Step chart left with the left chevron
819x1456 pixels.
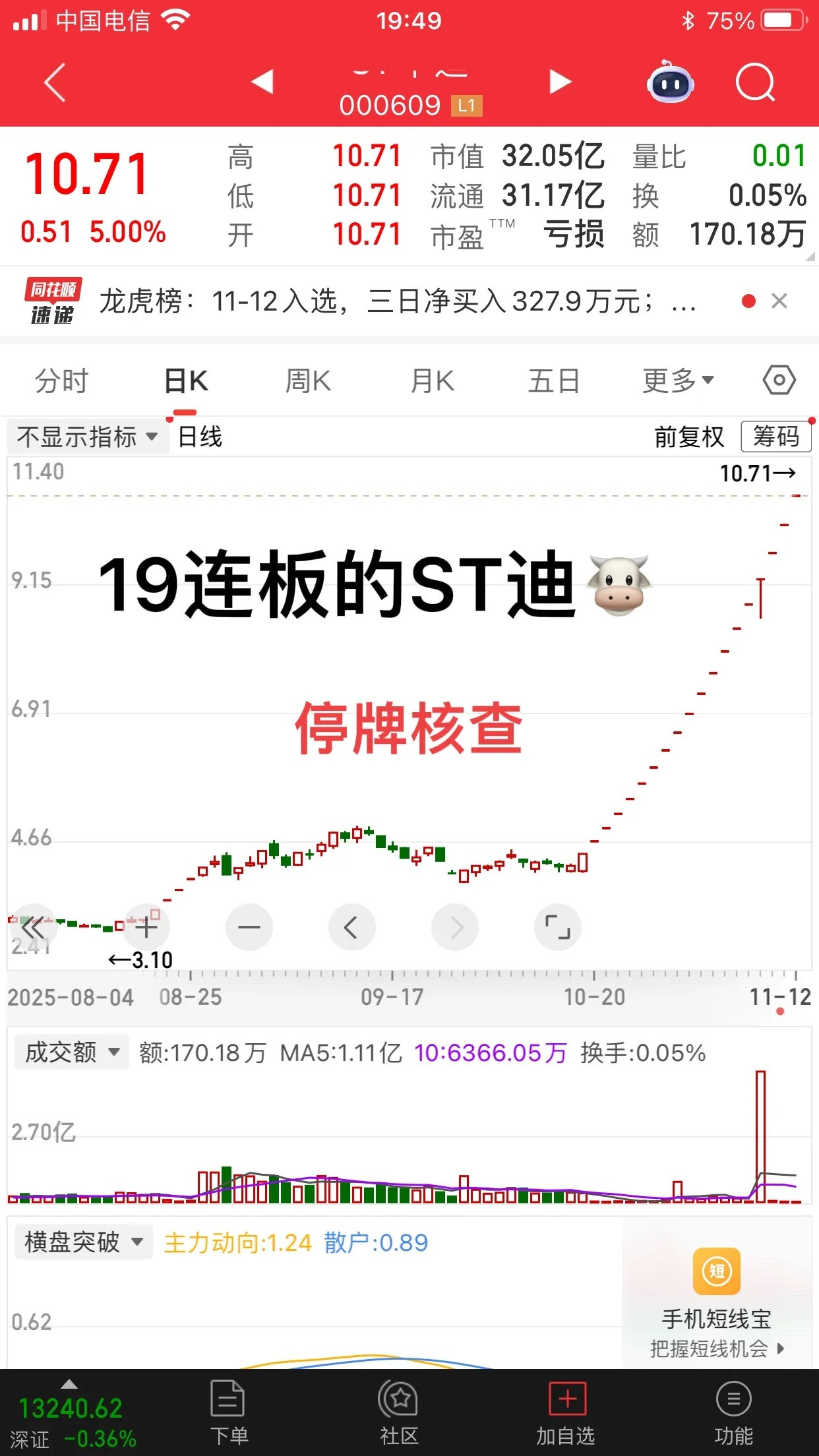point(352,927)
